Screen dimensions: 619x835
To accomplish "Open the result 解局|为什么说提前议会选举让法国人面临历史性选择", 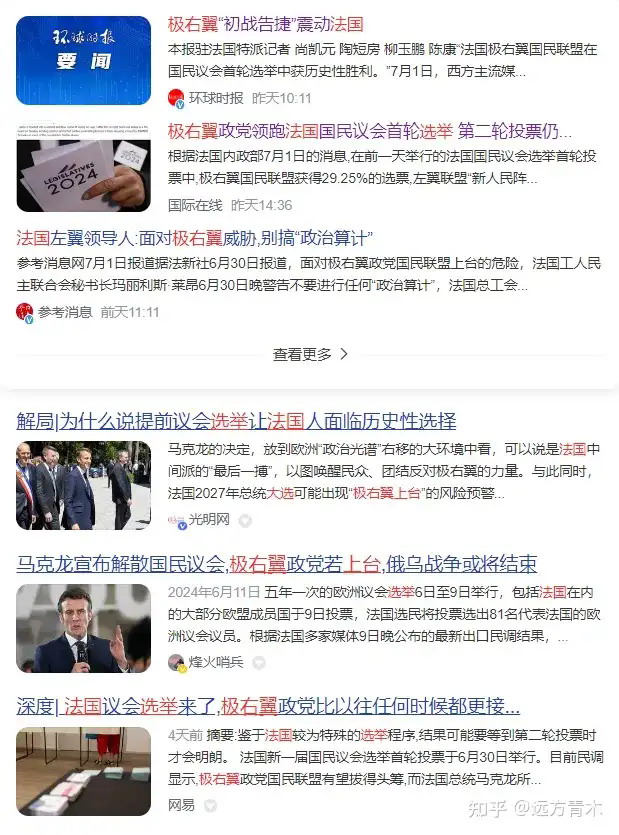I will pyautogui.click(x=236, y=420).
